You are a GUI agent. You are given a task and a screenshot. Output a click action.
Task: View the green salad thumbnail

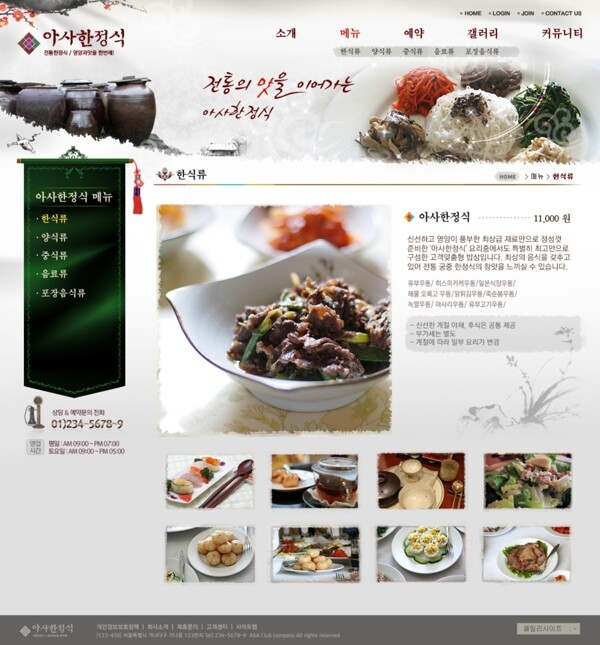(x=527, y=481)
